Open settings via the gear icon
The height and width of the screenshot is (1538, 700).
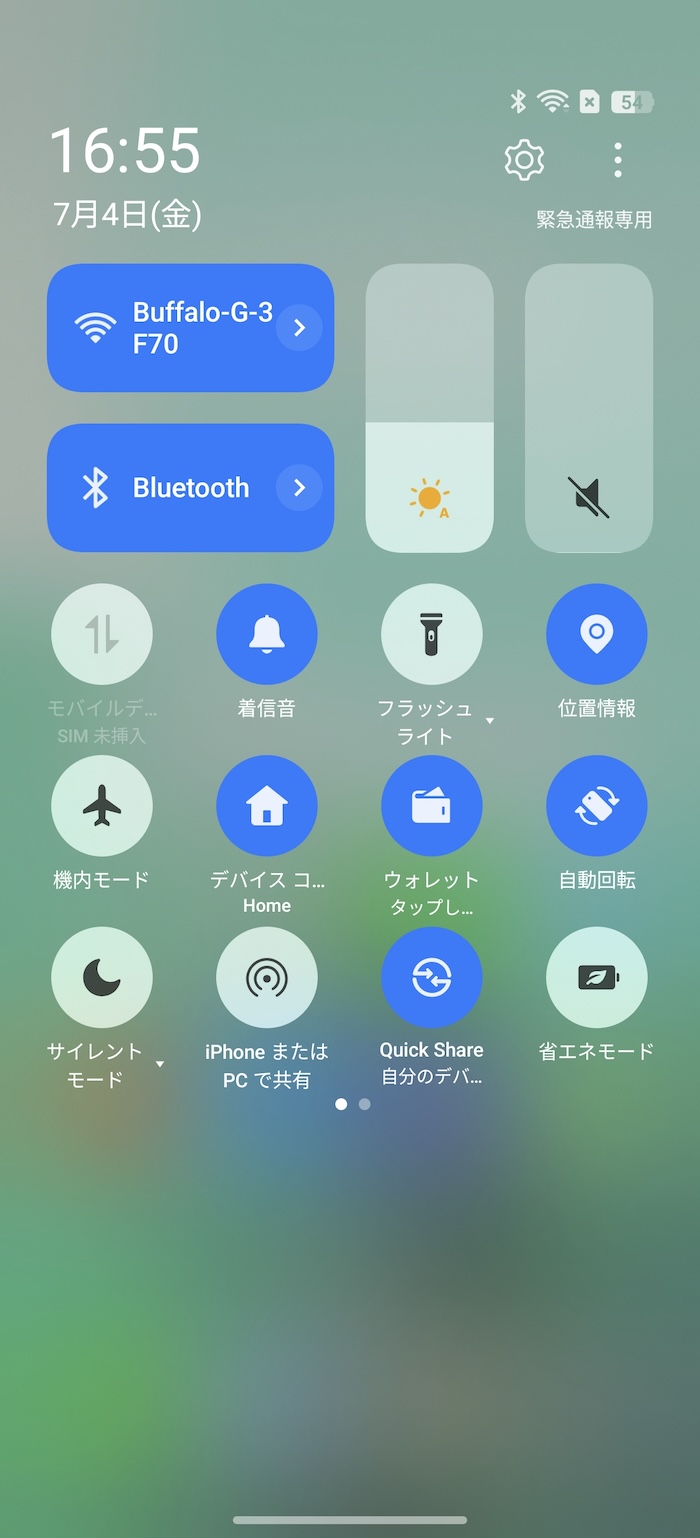point(524,160)
